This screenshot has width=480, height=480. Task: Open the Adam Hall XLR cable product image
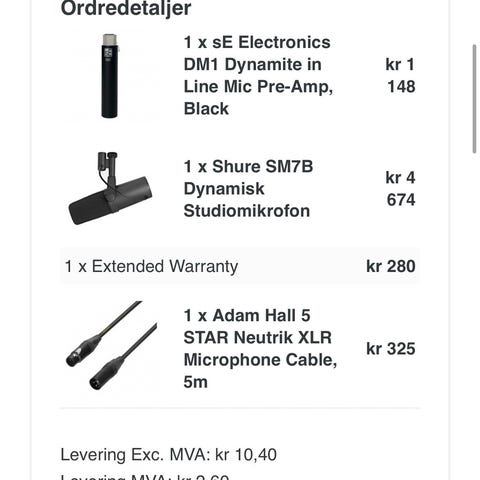click(x=110, y=346)
